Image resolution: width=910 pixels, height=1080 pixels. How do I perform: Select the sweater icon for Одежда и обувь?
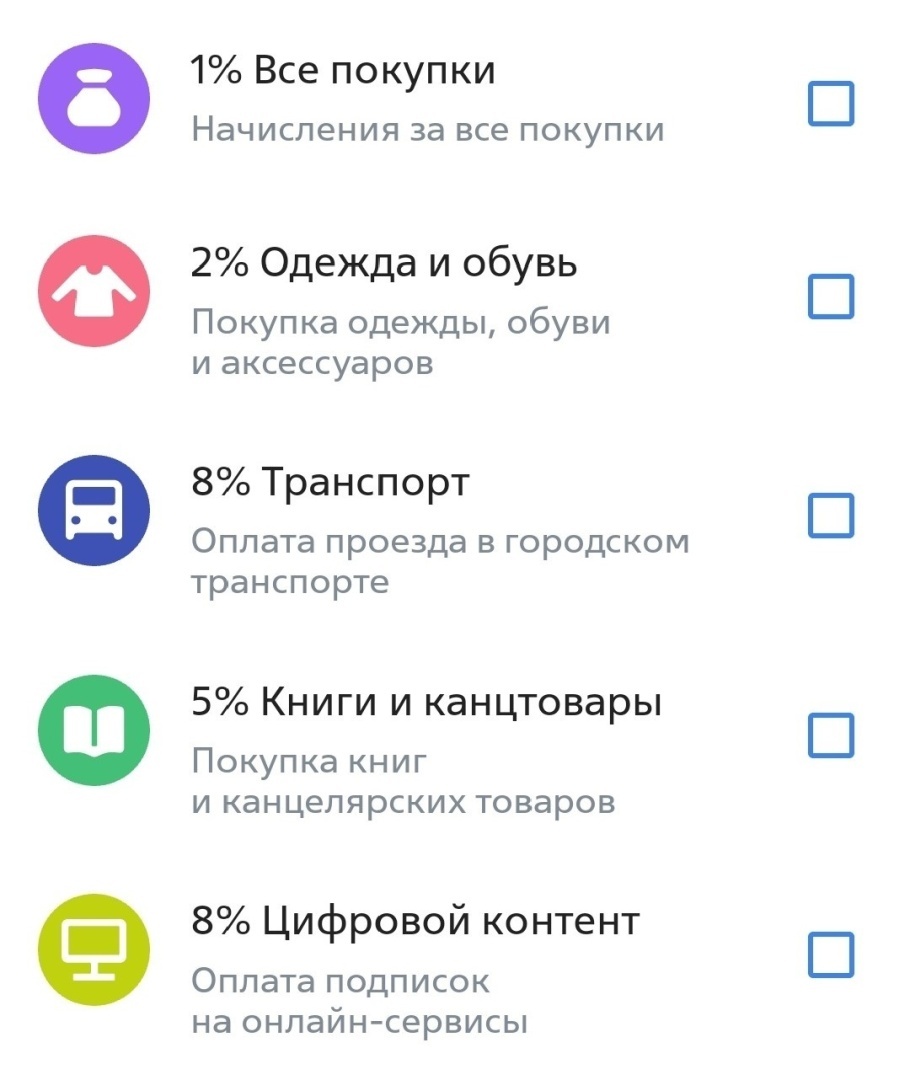tap(93, 291)
